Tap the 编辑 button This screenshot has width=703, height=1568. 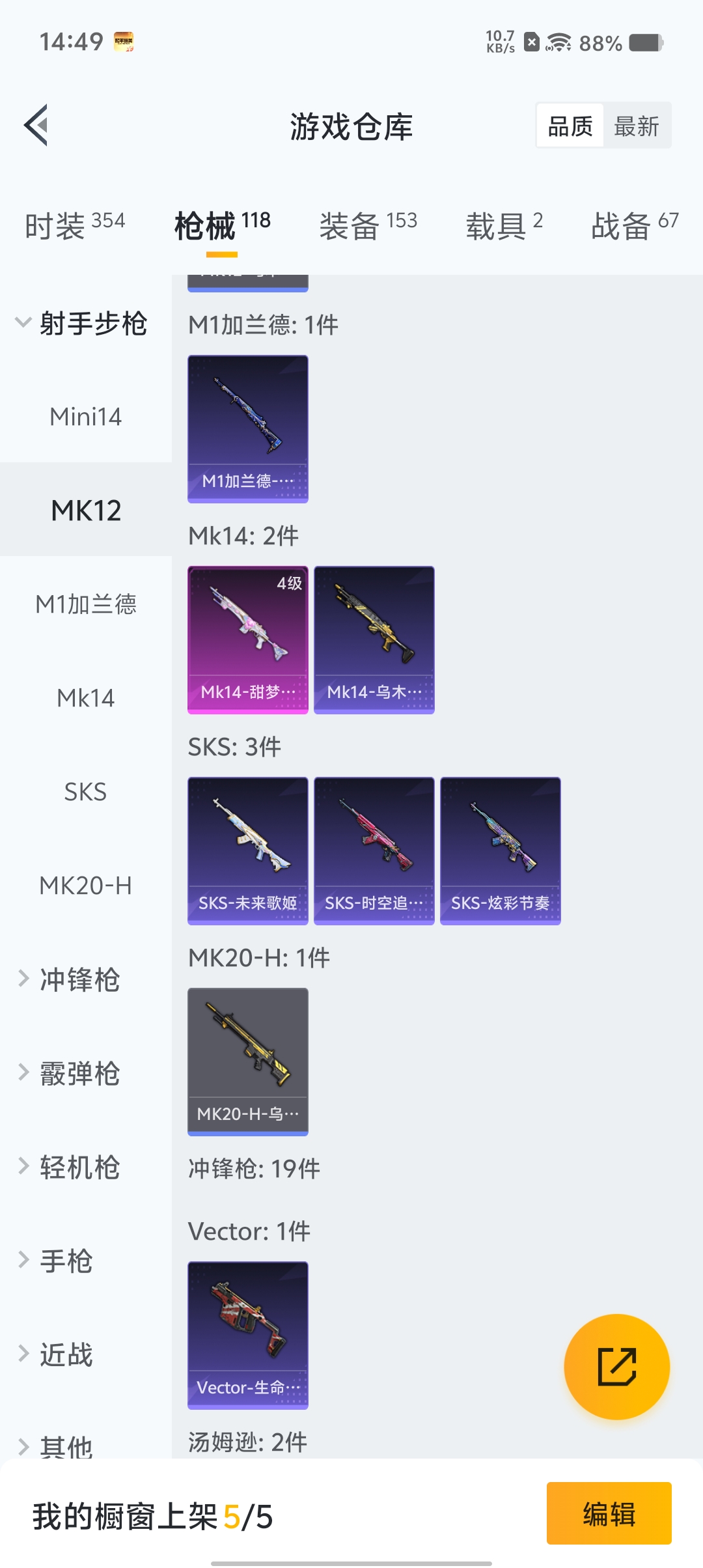tap(609, 1513)
